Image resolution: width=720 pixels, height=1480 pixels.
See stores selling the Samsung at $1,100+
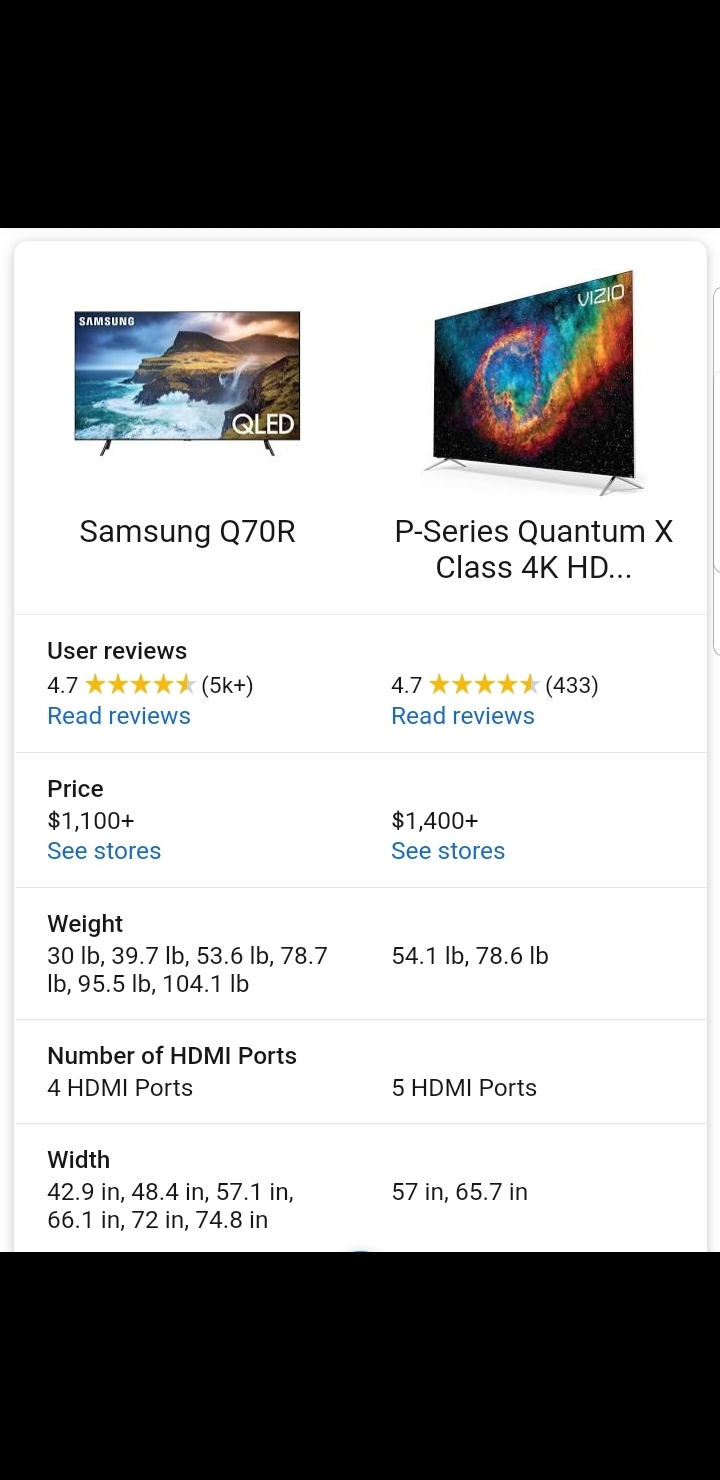104,851
